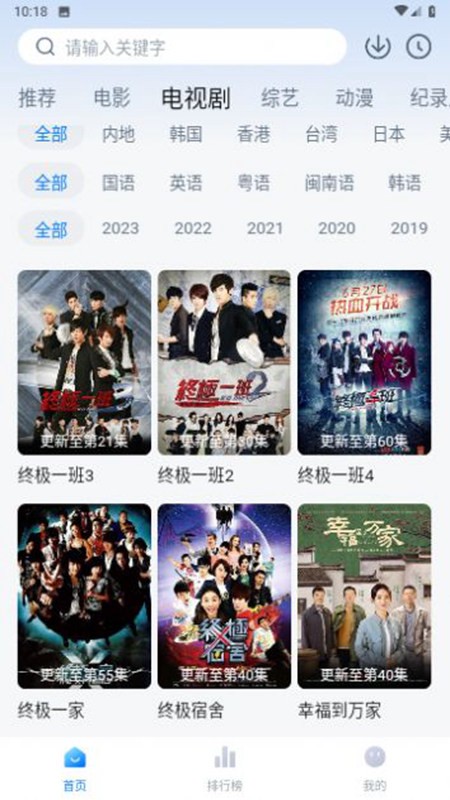Select the 国语 language filter

(x=118, y=182)
